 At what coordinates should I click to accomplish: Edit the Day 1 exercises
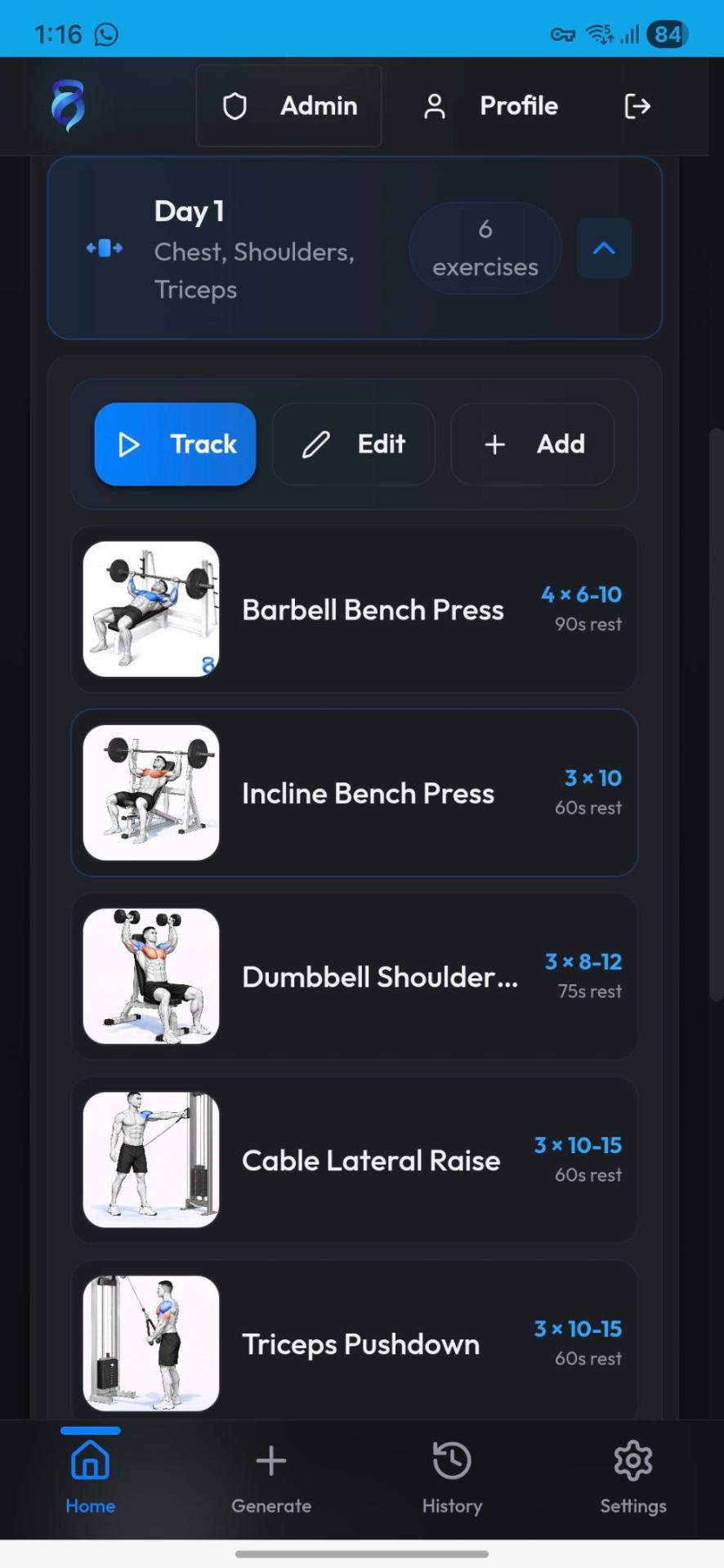coord(353,444)
